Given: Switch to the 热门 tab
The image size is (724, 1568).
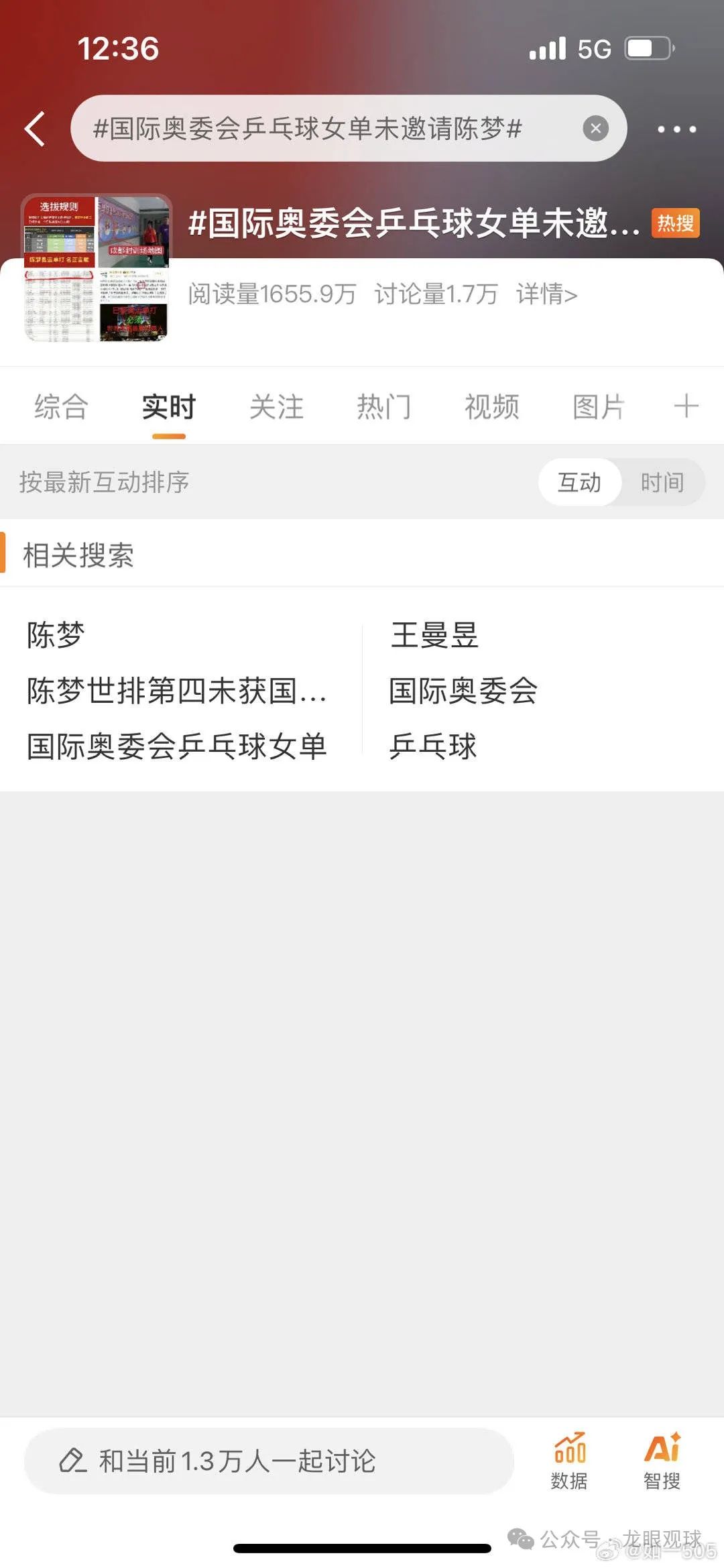Looking at the screenshot, I should click(383, 407).
